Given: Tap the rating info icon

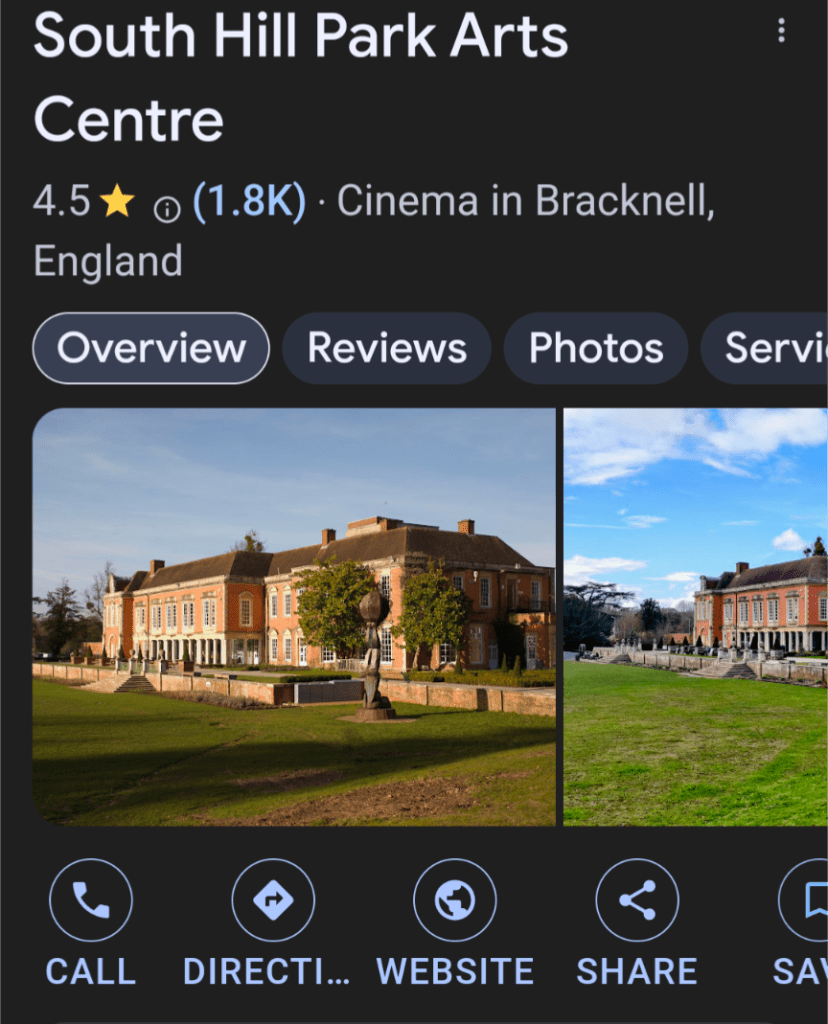Looking at the screenshot, I should click(167, 208).
